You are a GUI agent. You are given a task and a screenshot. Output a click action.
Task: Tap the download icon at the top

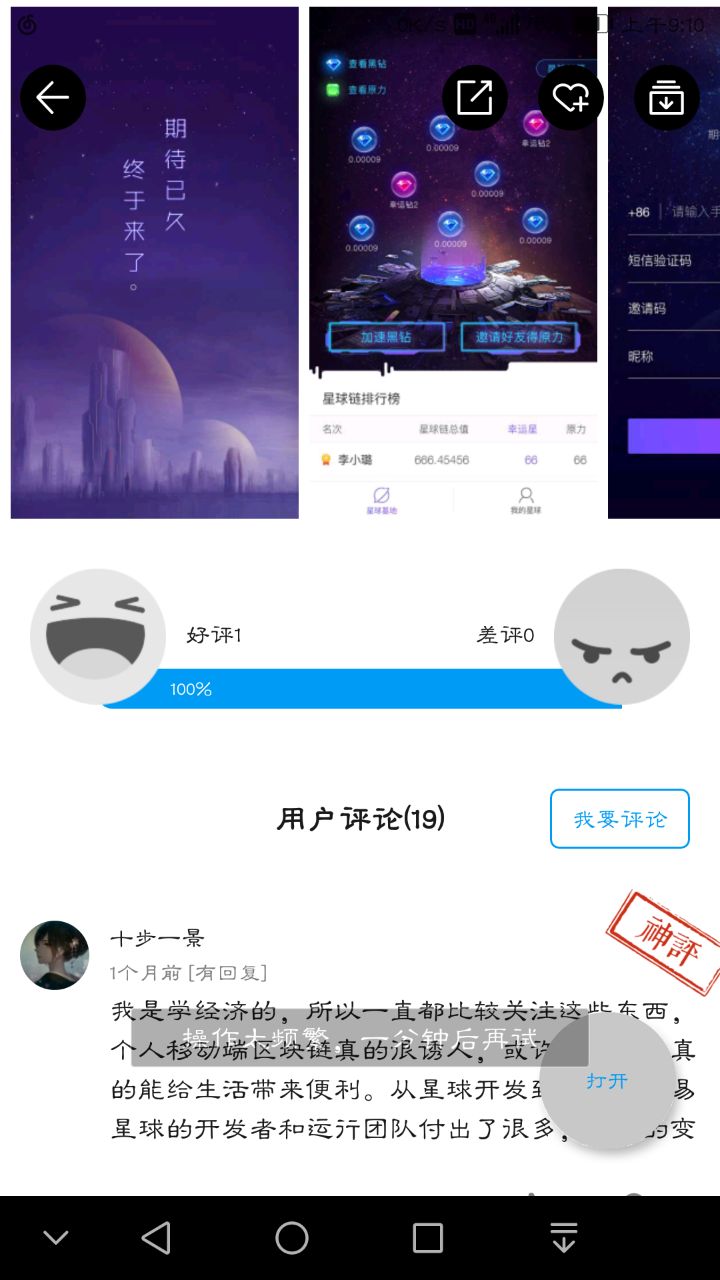coord(666,97)
